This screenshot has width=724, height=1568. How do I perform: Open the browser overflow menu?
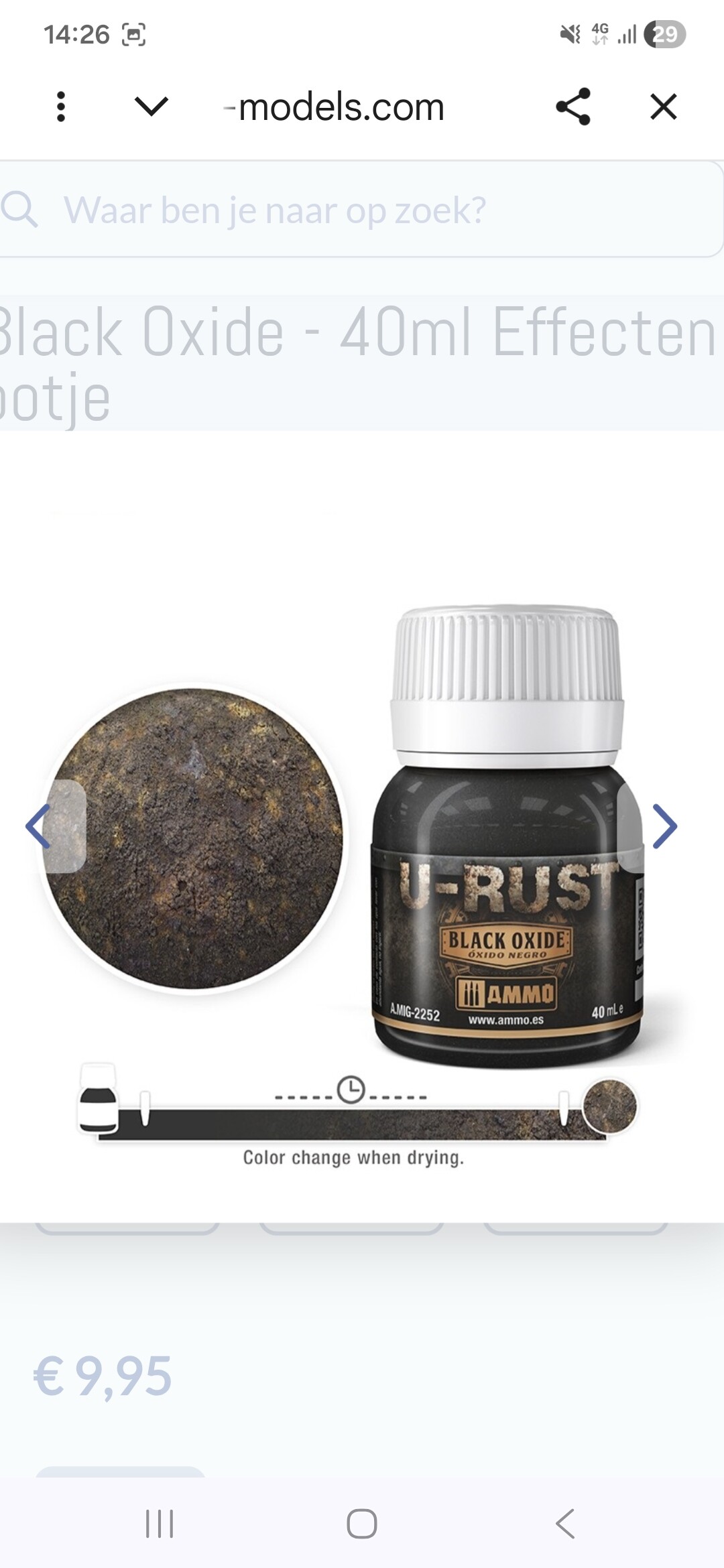click(x=61, y=107)
